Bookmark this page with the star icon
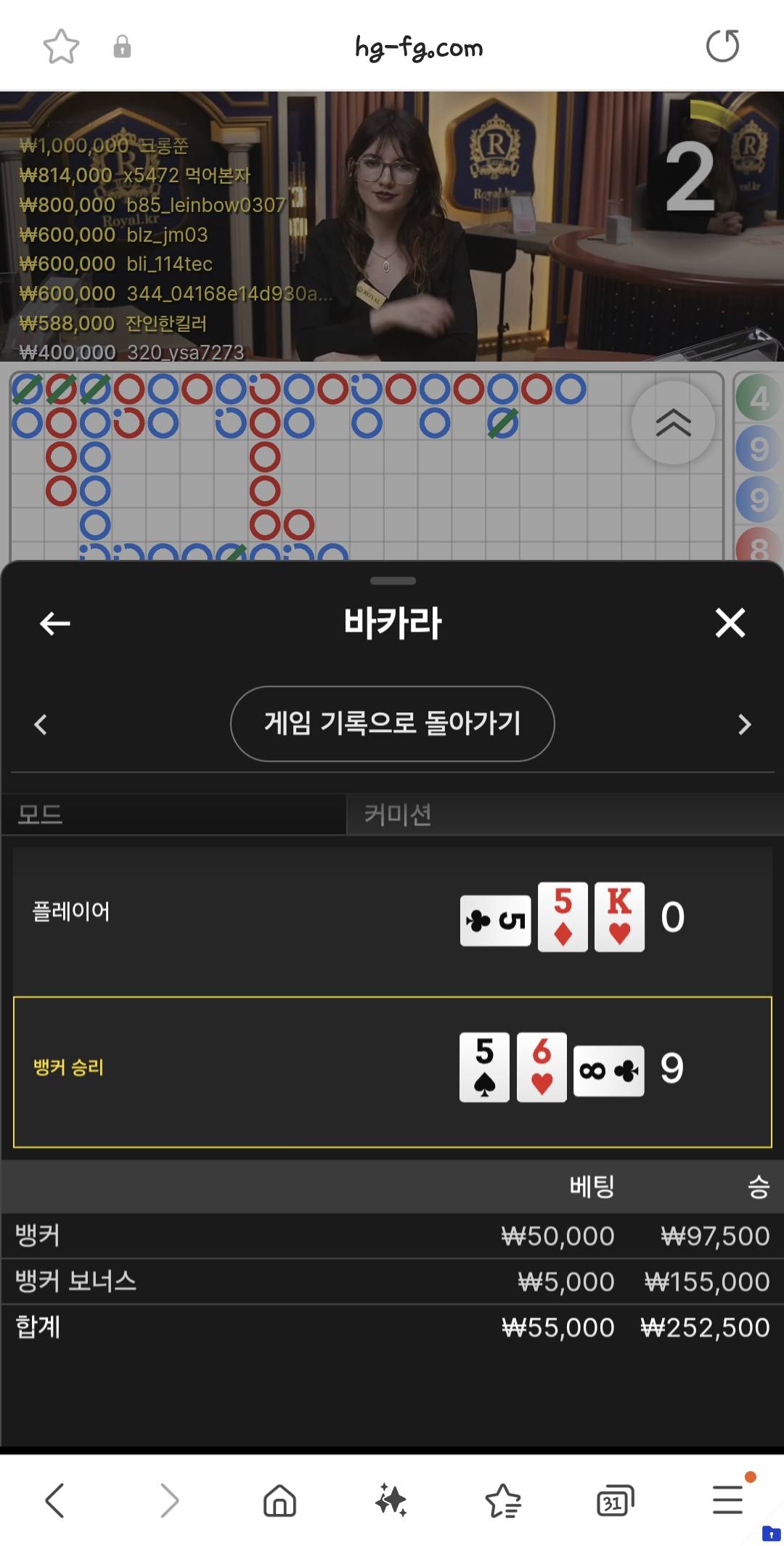This screenshot has width=784, height=1546. (61, 47)
